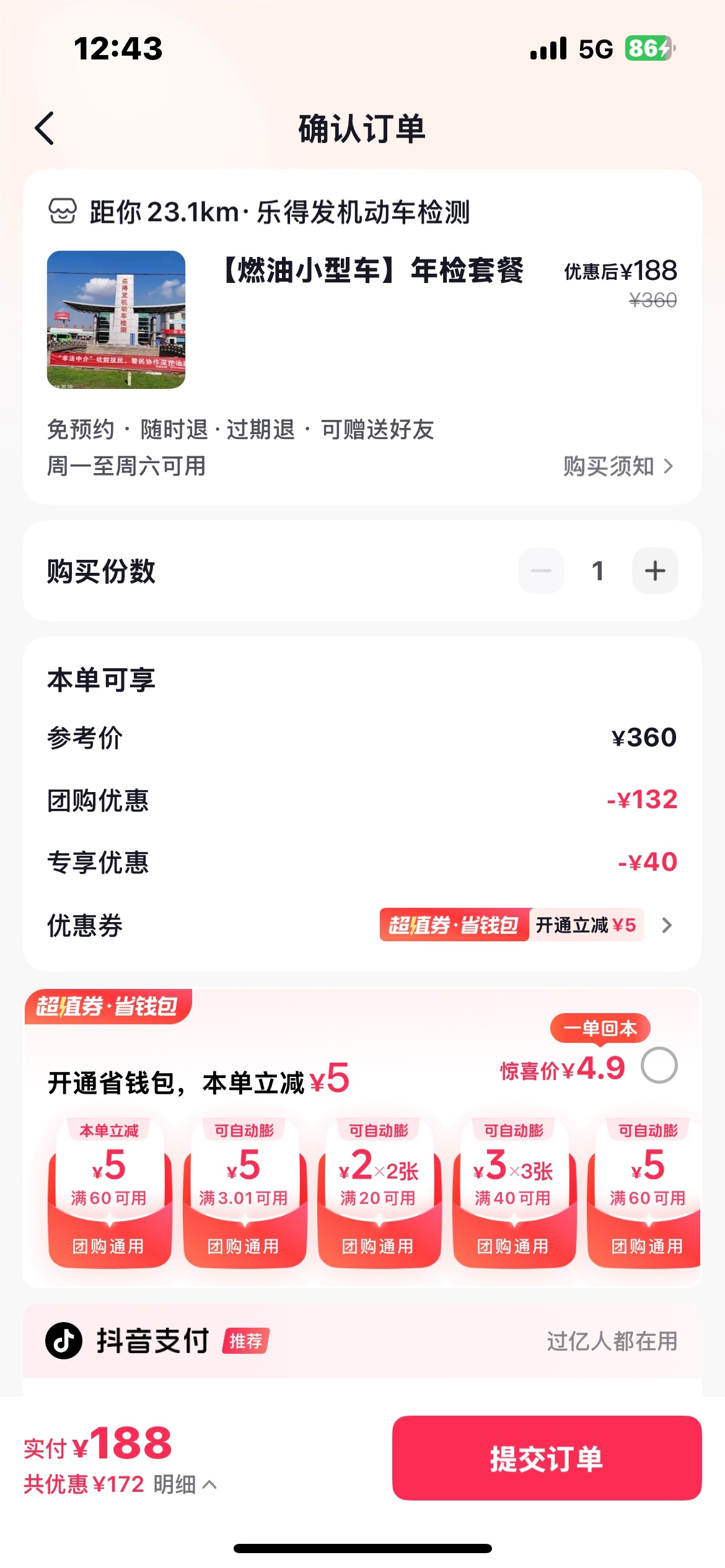Submit the order with 提交订单
This screenshot has width=725, height=1568.
tap(547, 1458)
